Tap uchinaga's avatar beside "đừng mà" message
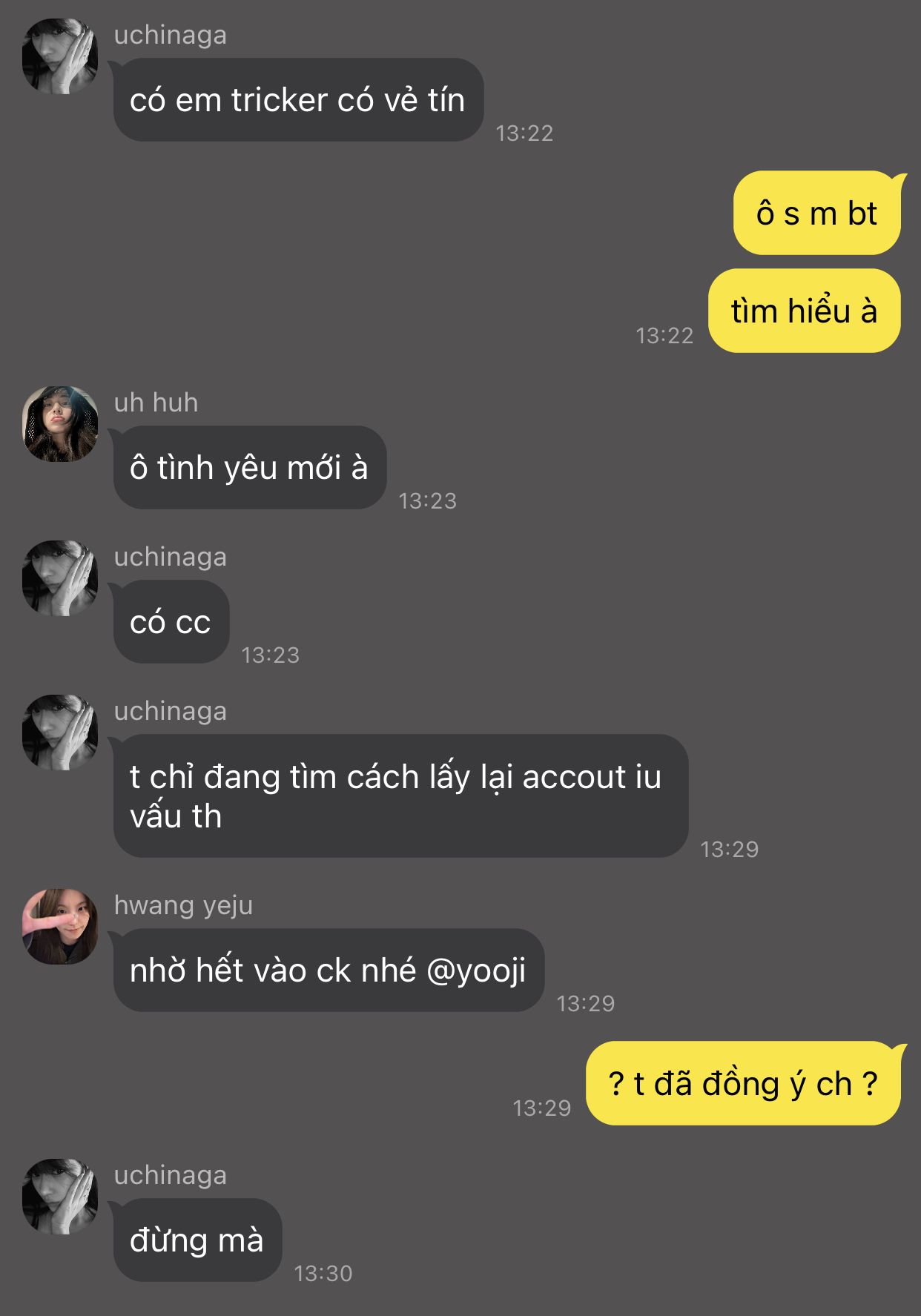The width and height of the screenshot is (921, 1316). coord(60,1197)
